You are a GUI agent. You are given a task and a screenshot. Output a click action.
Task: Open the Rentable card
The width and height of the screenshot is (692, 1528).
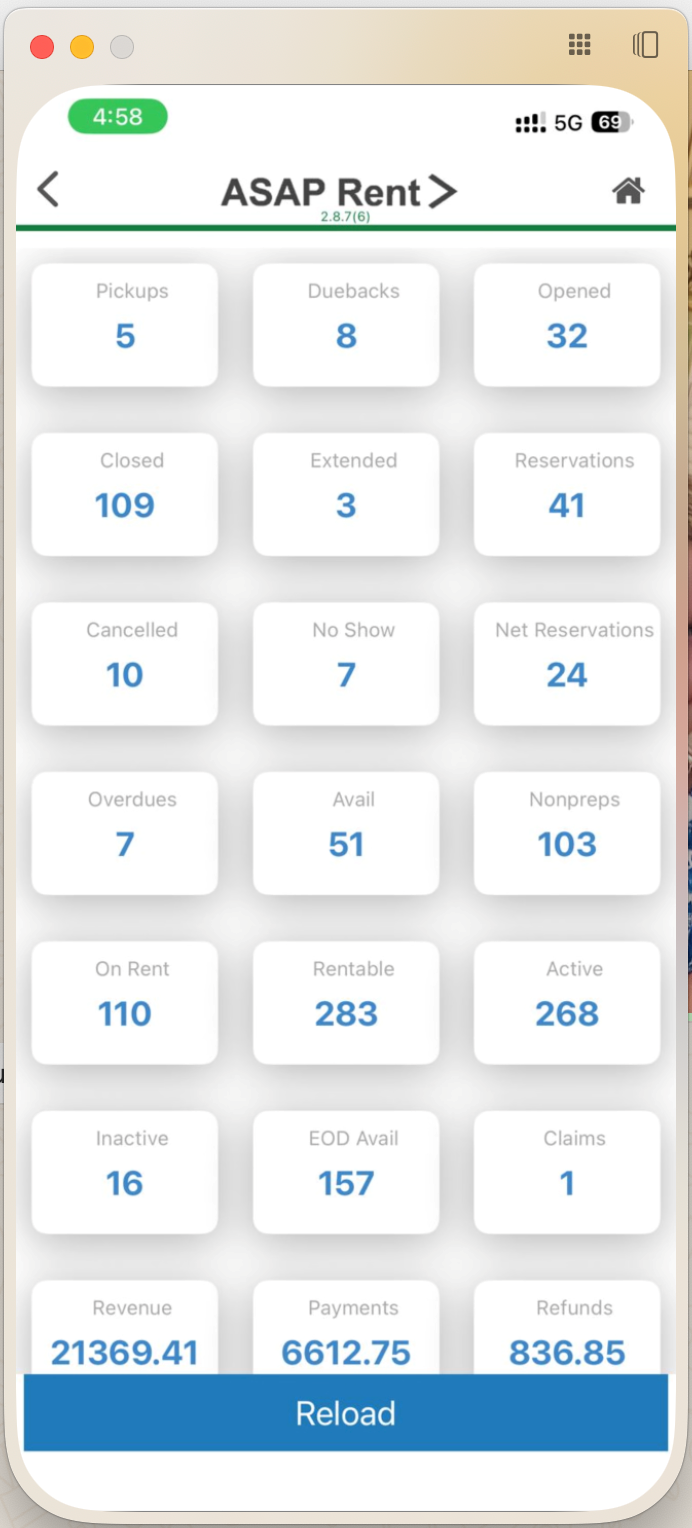click(346, 1002)
